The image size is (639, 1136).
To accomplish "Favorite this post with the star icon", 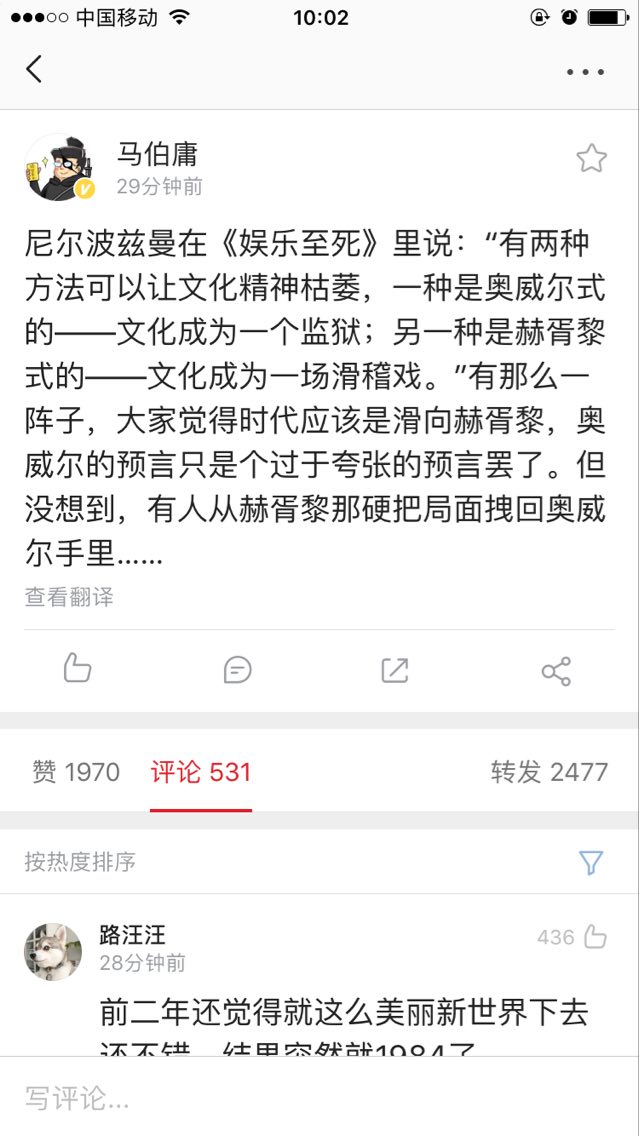I will [x=591, y=158].
